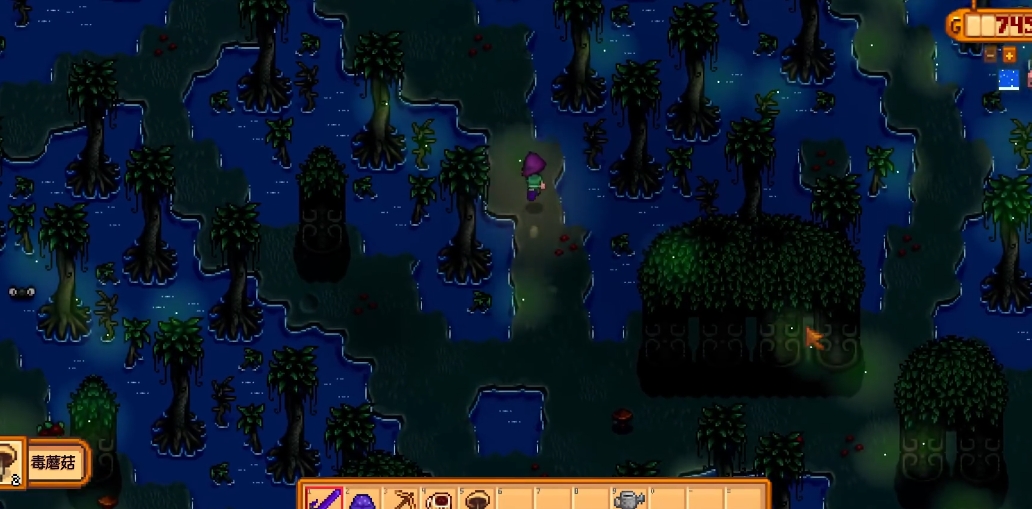Zoom in with the plus button
1032x509 pixels.
(1009, 54)
